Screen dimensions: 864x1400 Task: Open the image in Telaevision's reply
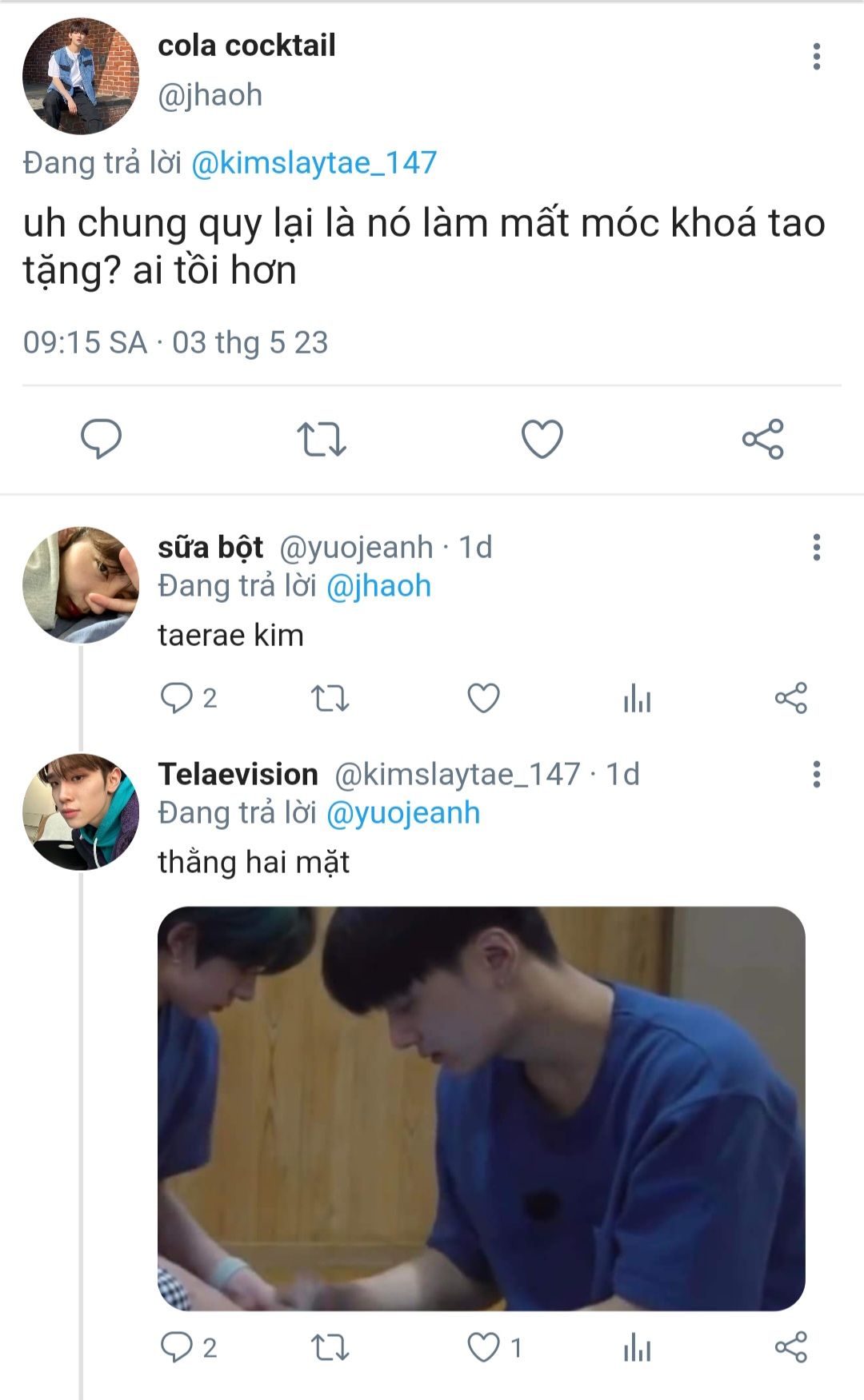(482, 1108)
